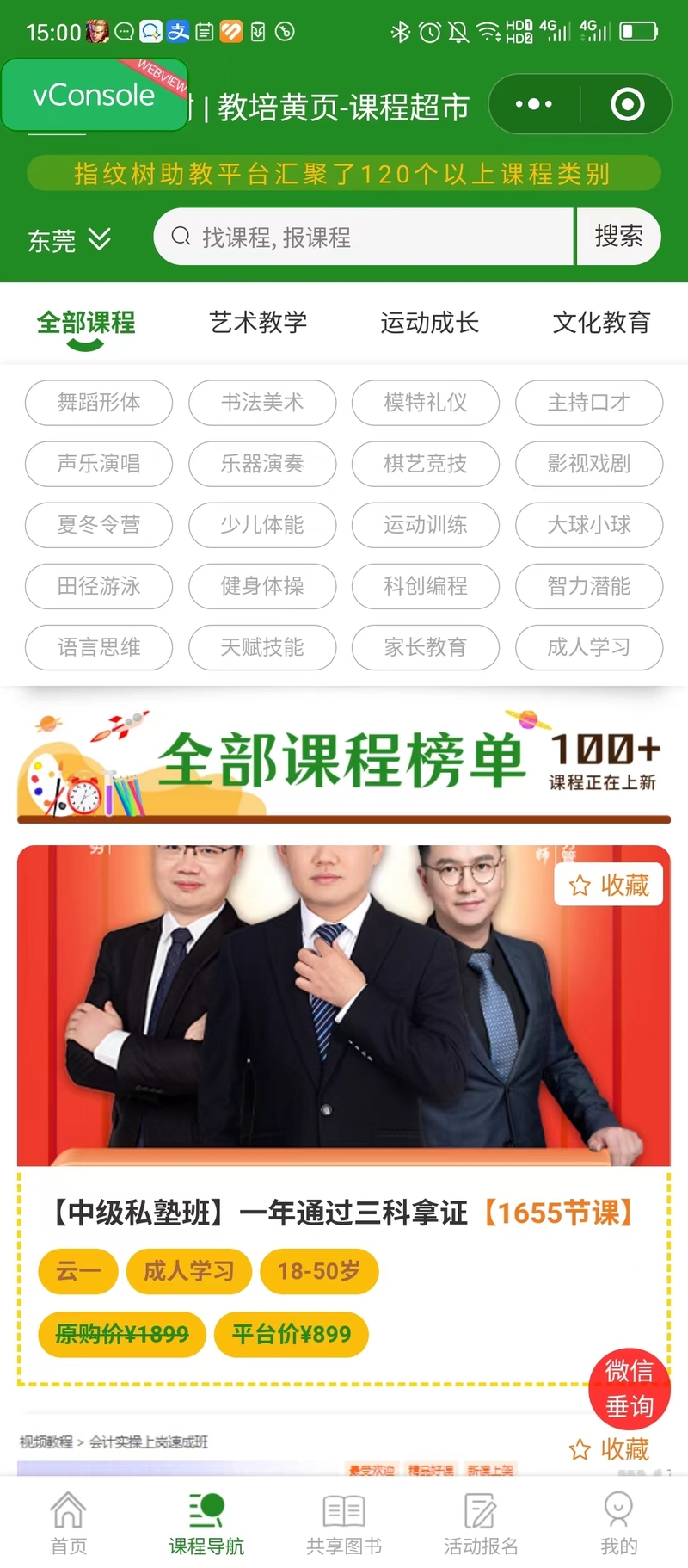Choose the 成人学习 category chip
The width and height of the screenshot is (688, 1568).
[x=589, y=647]
